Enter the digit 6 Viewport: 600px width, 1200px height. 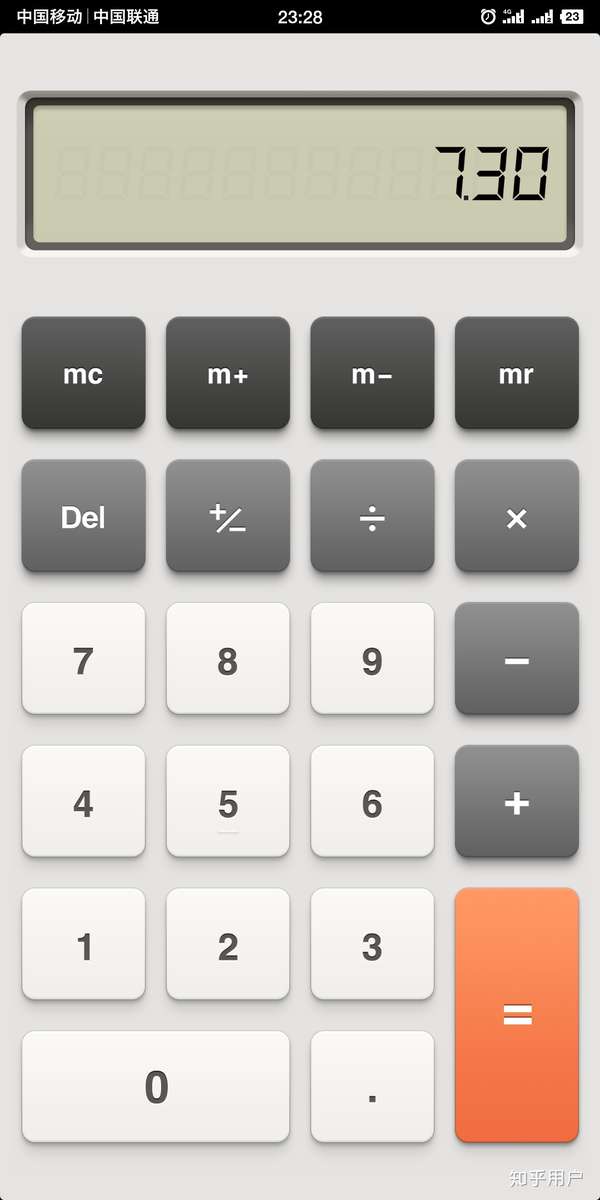[x=372, y=802]
